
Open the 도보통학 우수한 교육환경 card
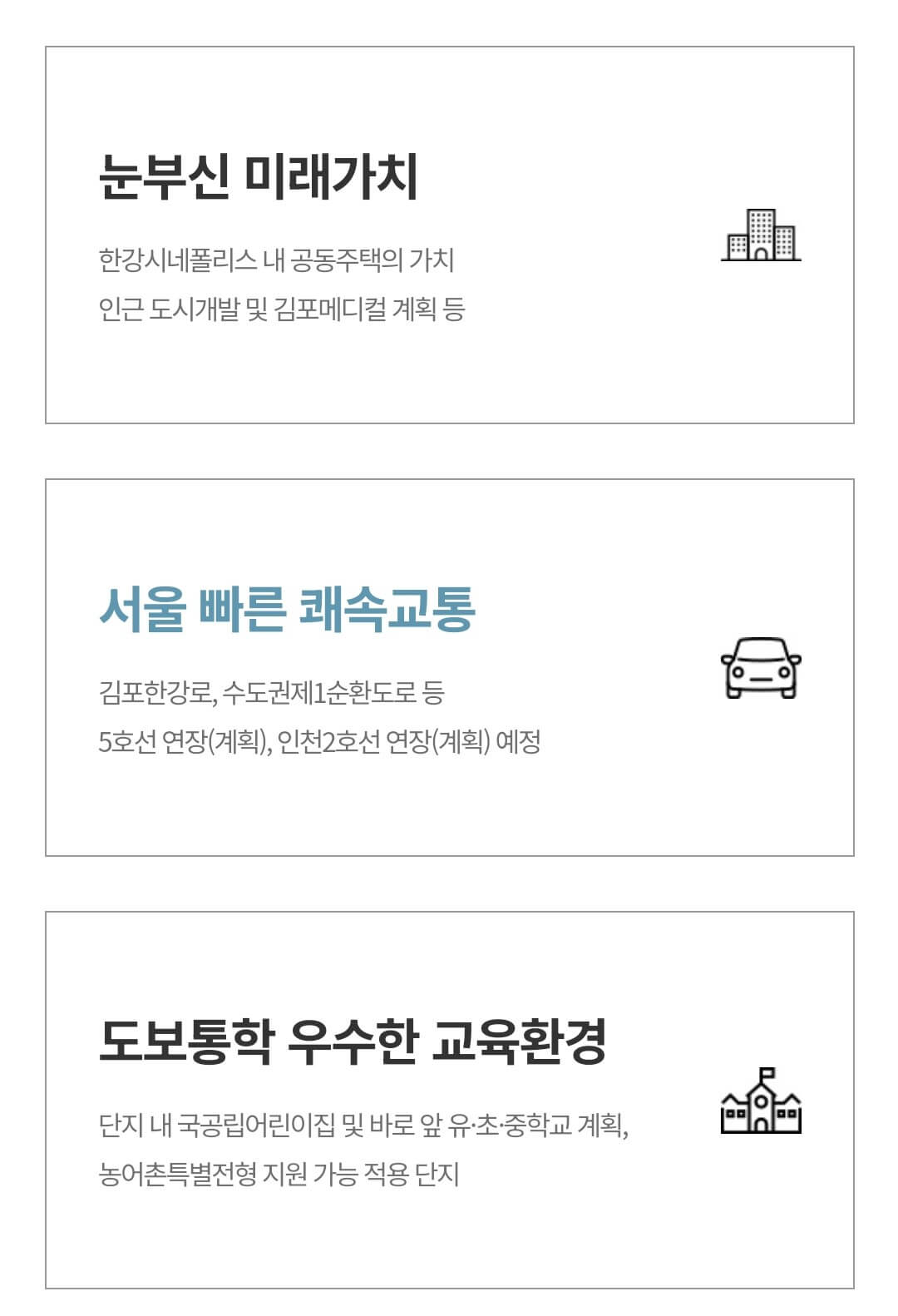pos(449,1100)
